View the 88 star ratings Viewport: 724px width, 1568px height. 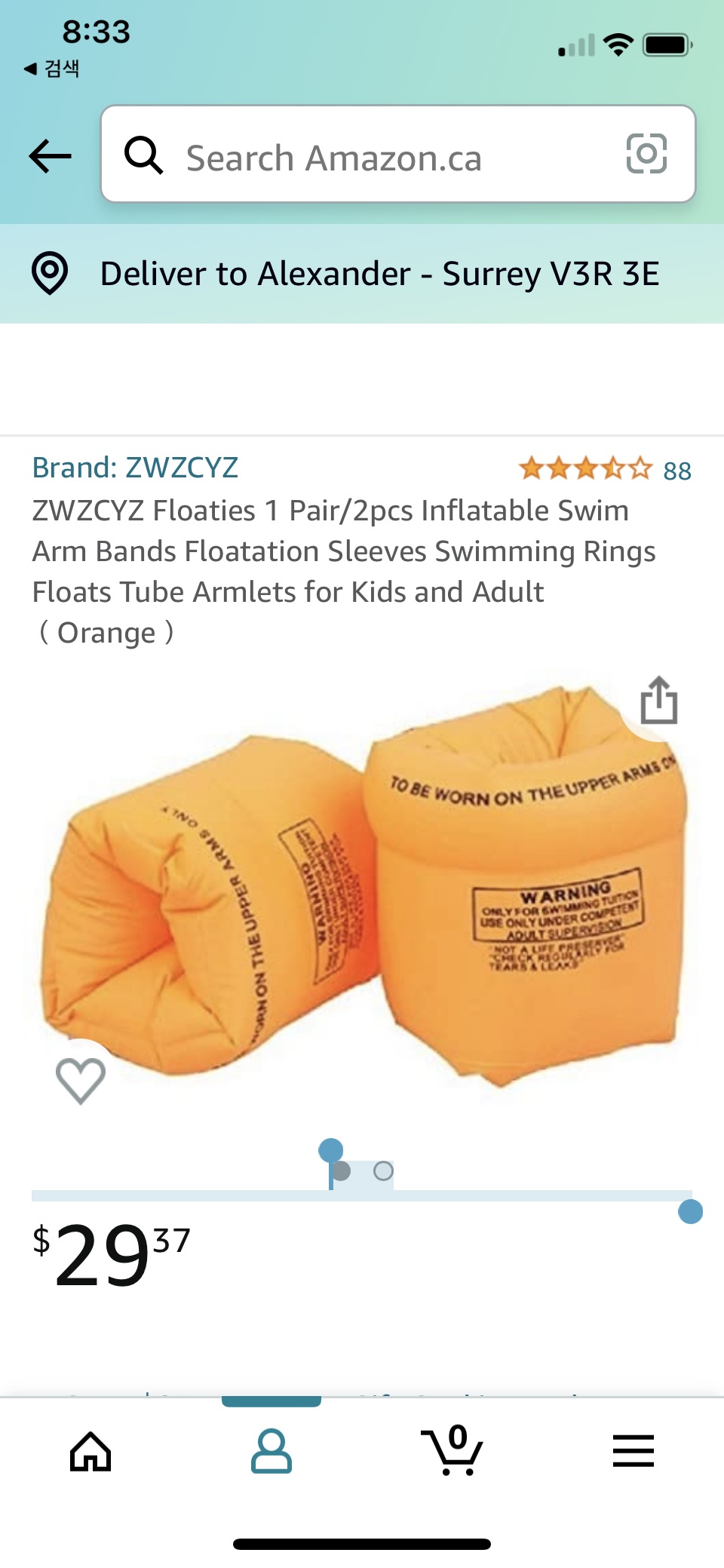pyautogui.click(x=605, y=469)
